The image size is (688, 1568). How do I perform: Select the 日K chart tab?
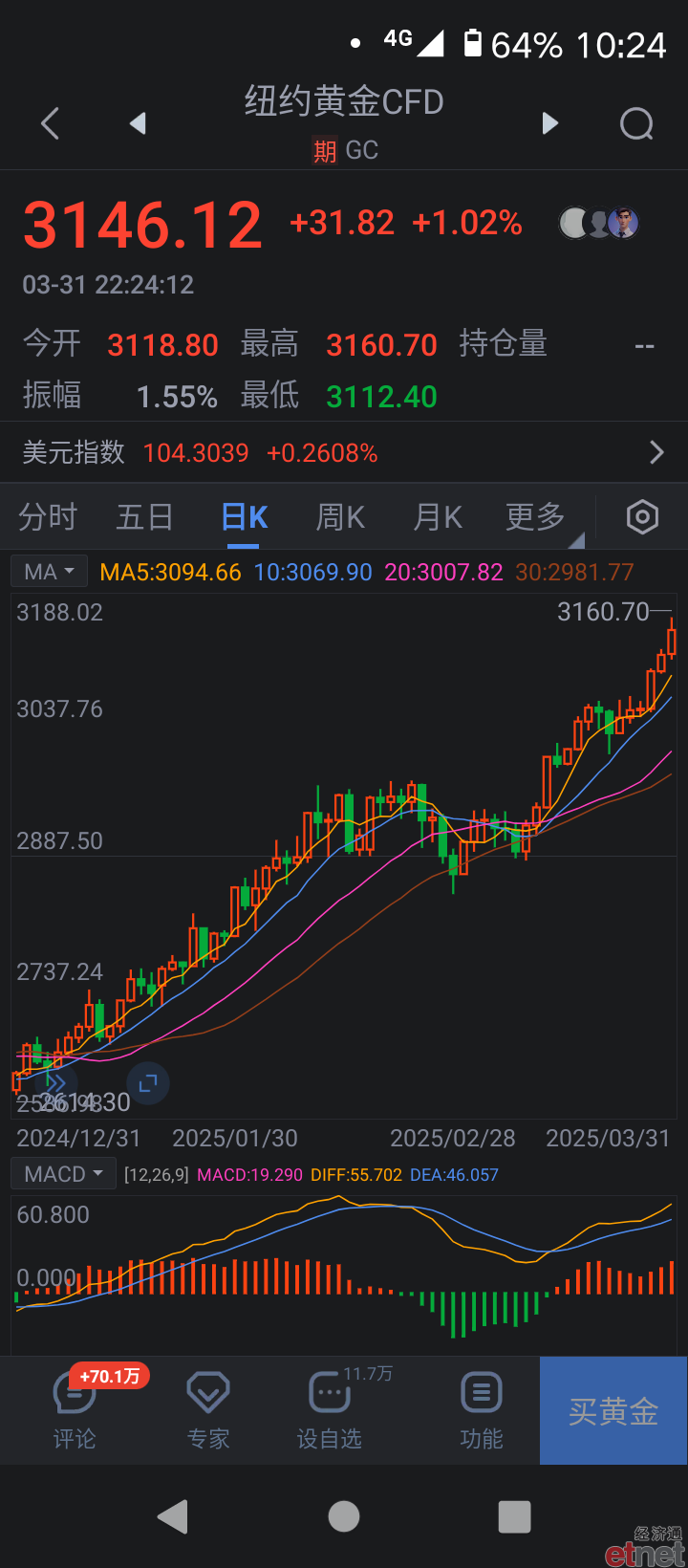click(244, 517)
